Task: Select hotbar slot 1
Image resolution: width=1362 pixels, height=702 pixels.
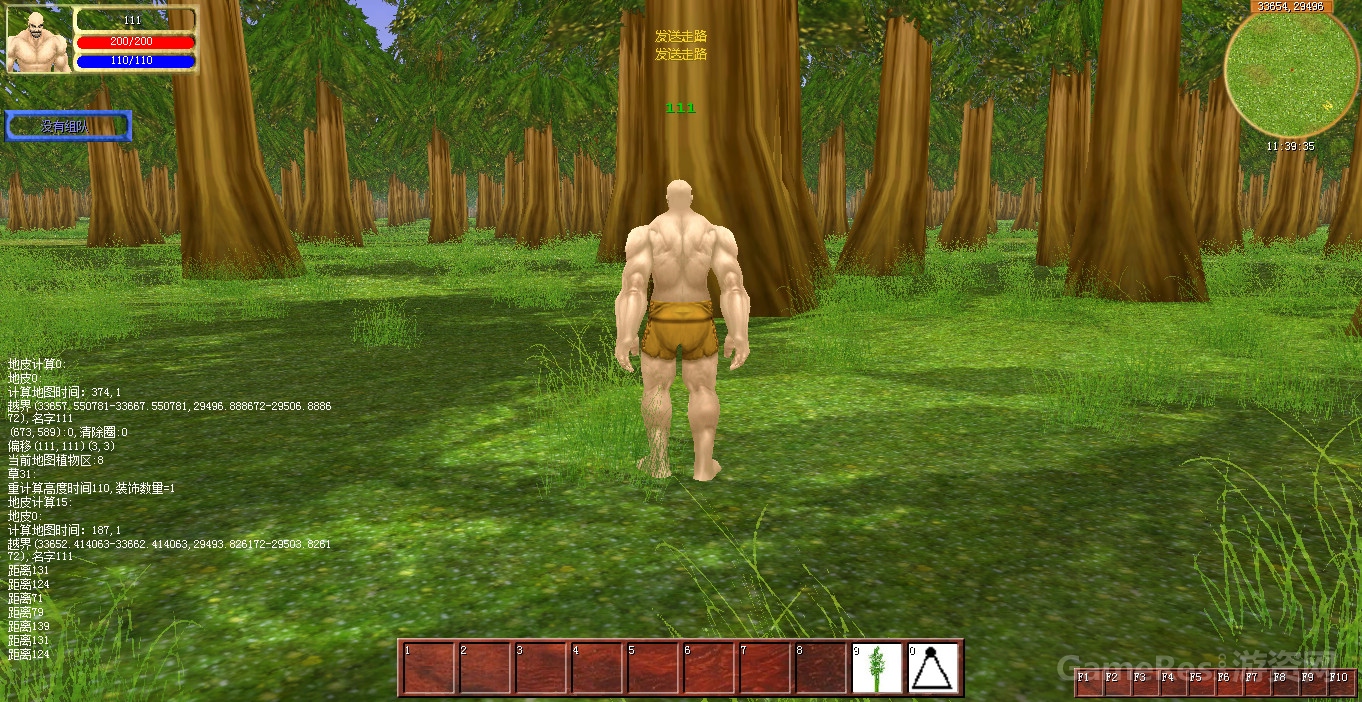Action: pyautogui.click(x=428, y=668)
